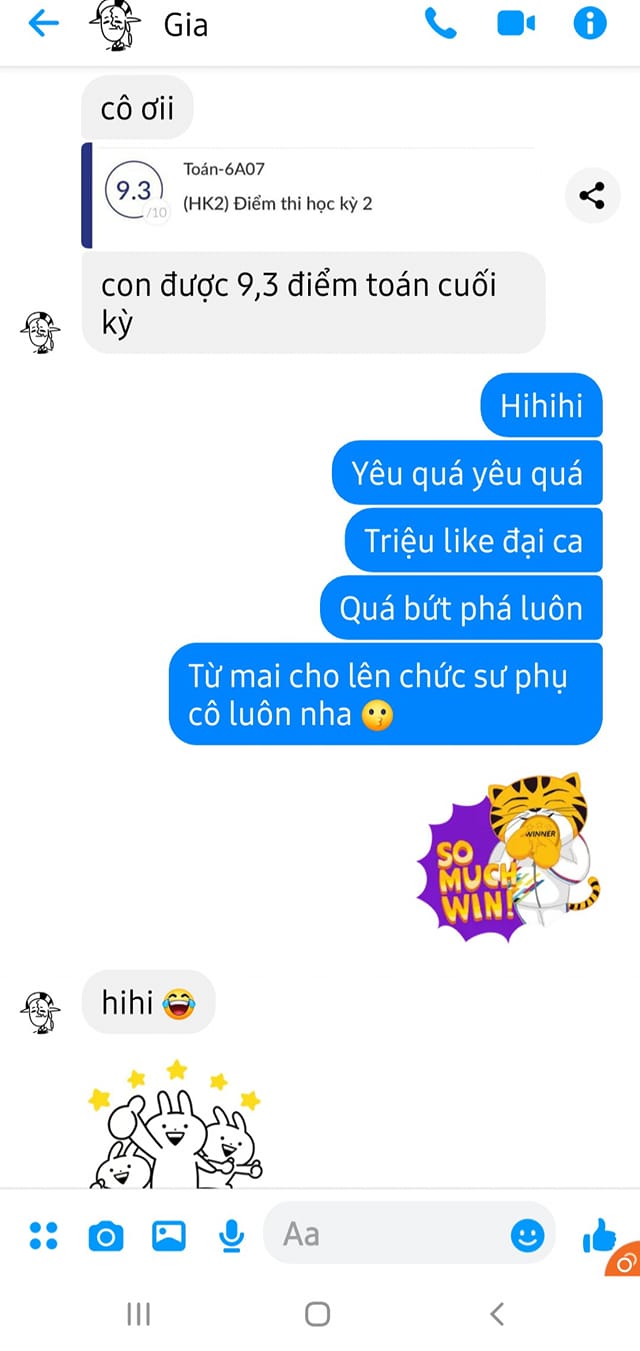This screenshot has height=1351, width=640.
Task: Open conversation info for Gia
Action: coord(590,23)
